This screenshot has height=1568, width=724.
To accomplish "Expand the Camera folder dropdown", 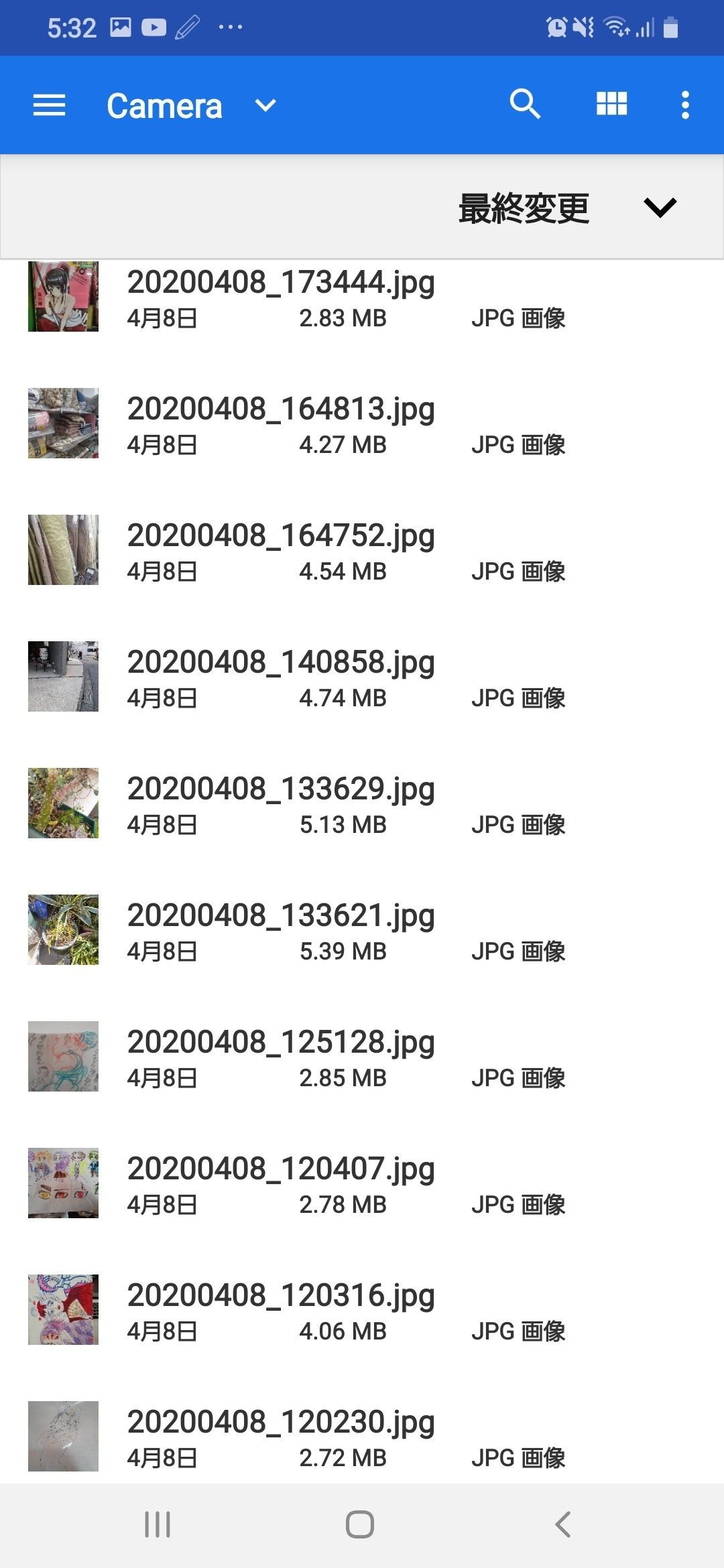I will click(265, 105).
